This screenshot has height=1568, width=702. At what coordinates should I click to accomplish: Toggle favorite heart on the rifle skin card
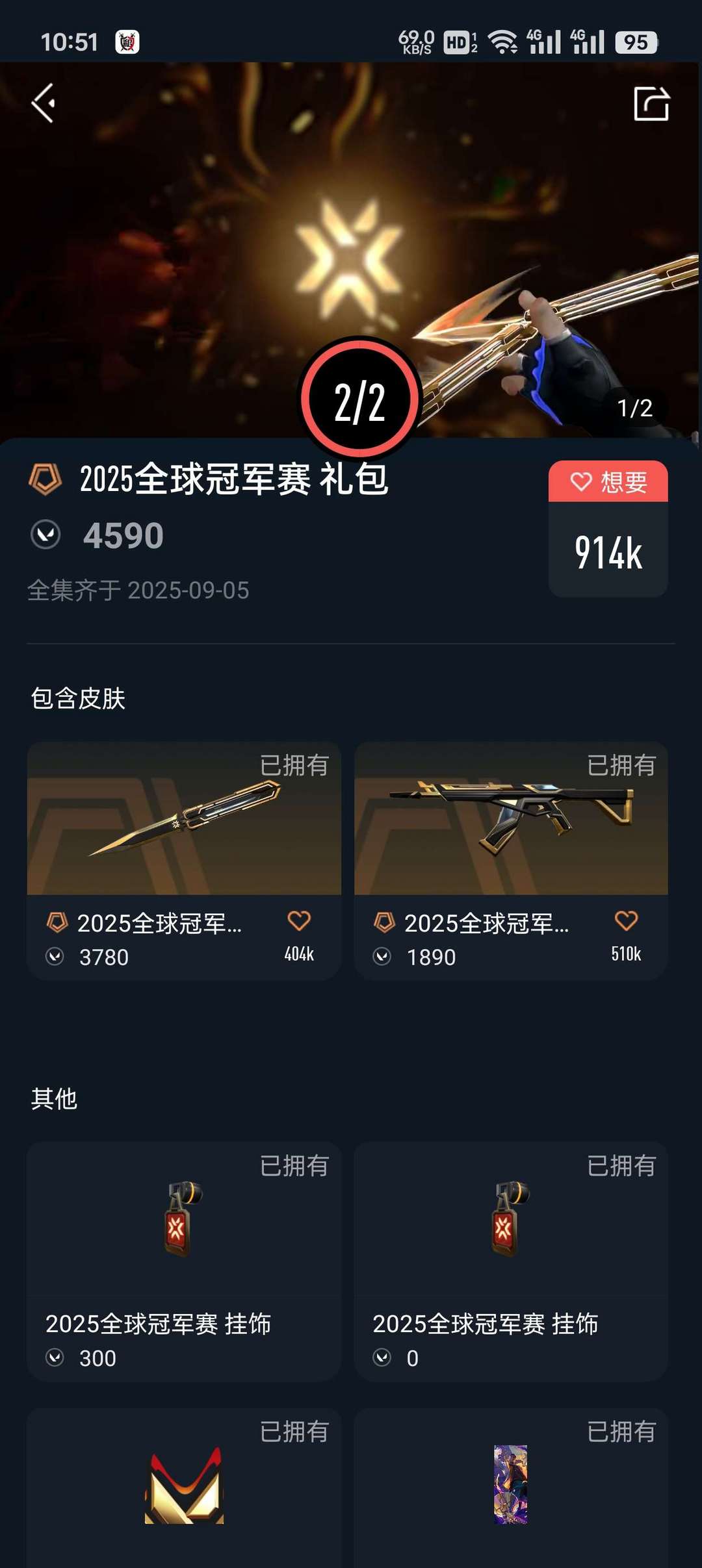pyautogui.click(x=627, y=920)
